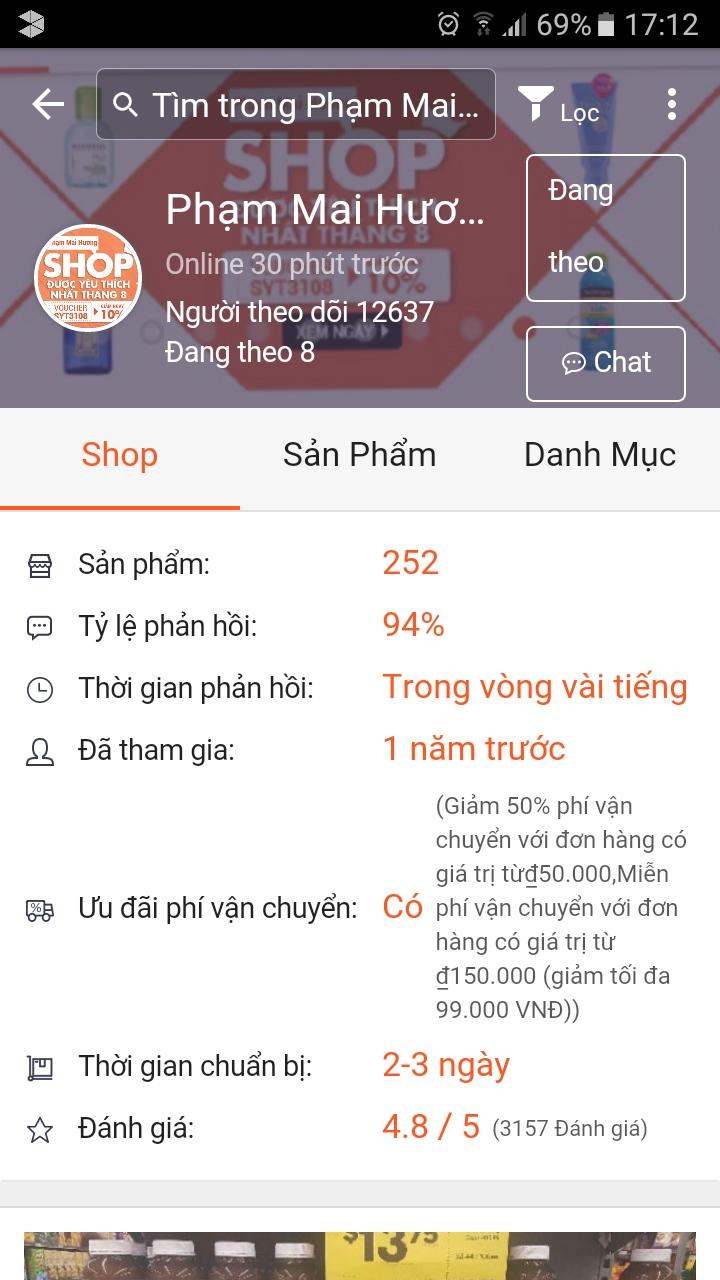This screenshot has height=1280, width=720.
Task: Tap the Đang theo following button
Action: (605, 228)
